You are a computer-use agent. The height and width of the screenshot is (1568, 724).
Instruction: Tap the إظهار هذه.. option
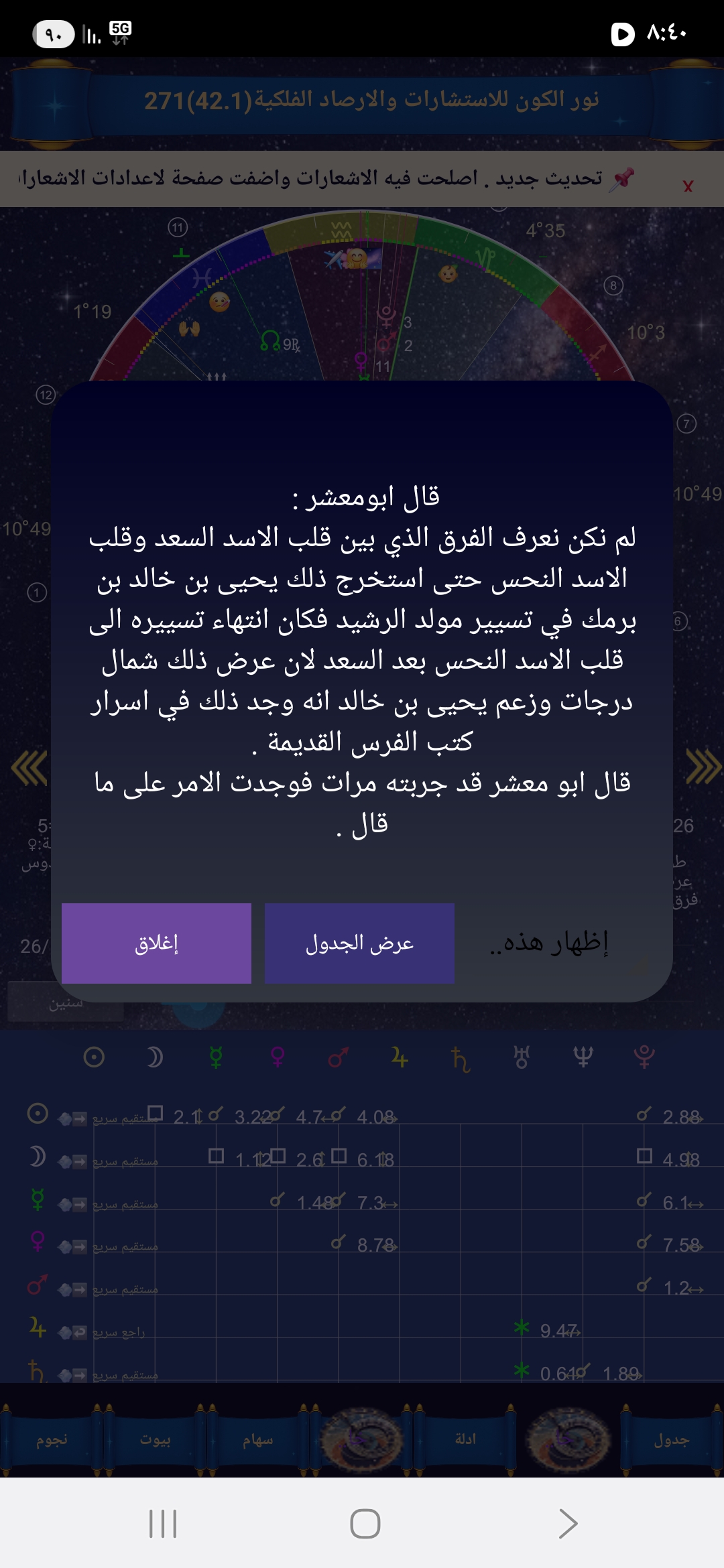[550, 943]
